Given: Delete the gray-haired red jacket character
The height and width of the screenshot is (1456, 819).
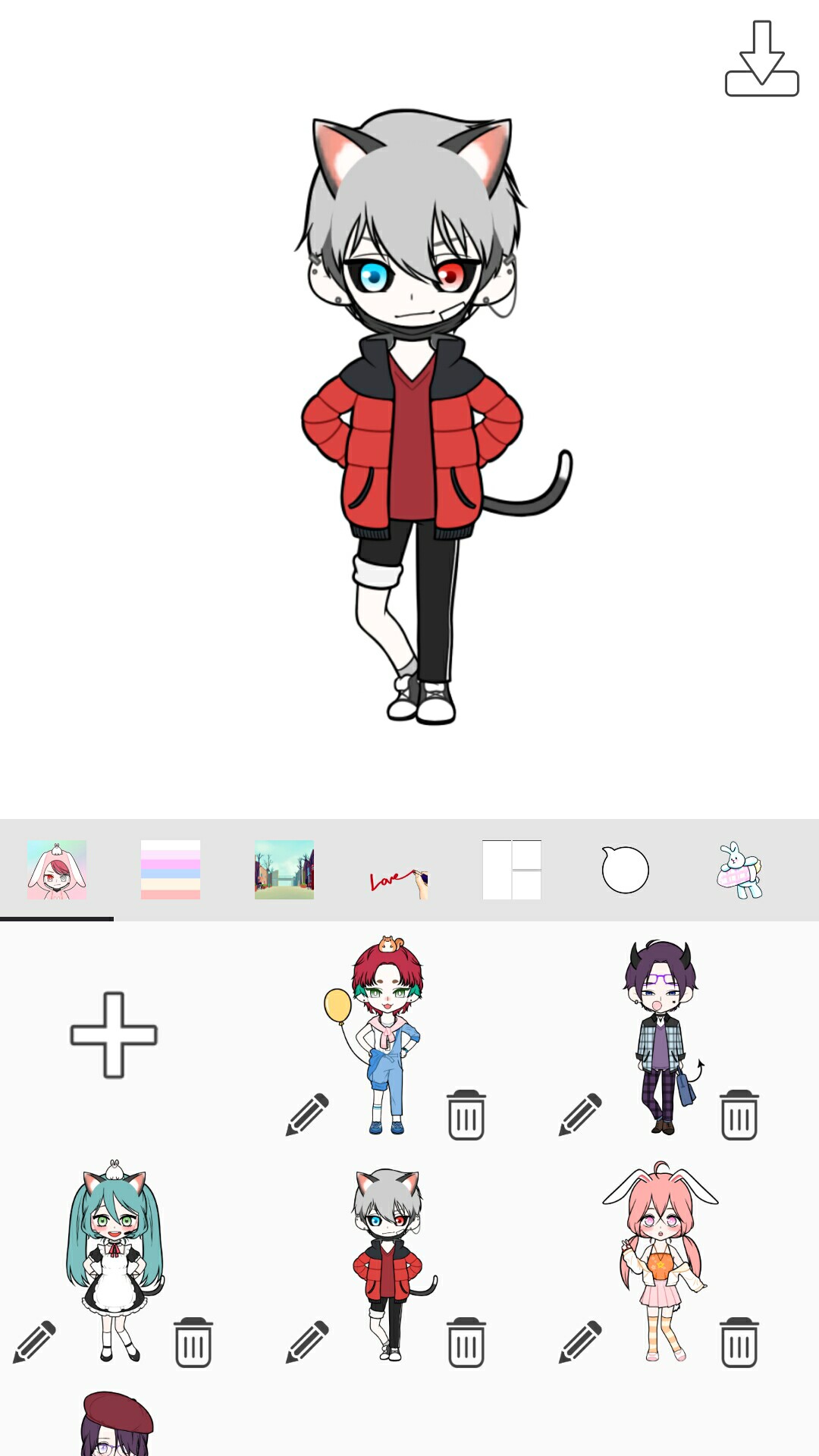Looking at the screenshot, I should (466, 1342).
